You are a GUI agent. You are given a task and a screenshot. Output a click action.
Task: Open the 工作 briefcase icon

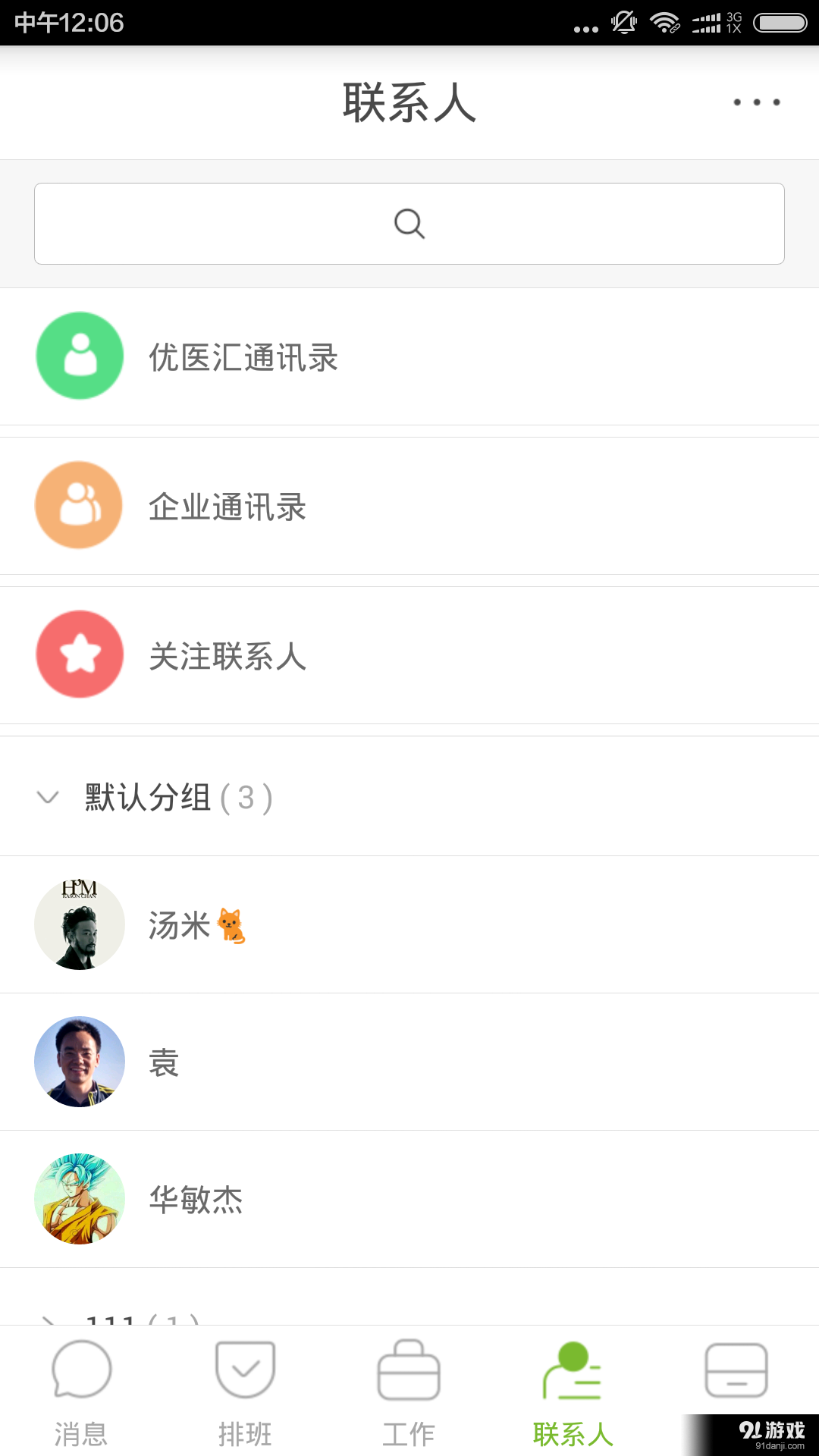click(x=409, y=1370)
